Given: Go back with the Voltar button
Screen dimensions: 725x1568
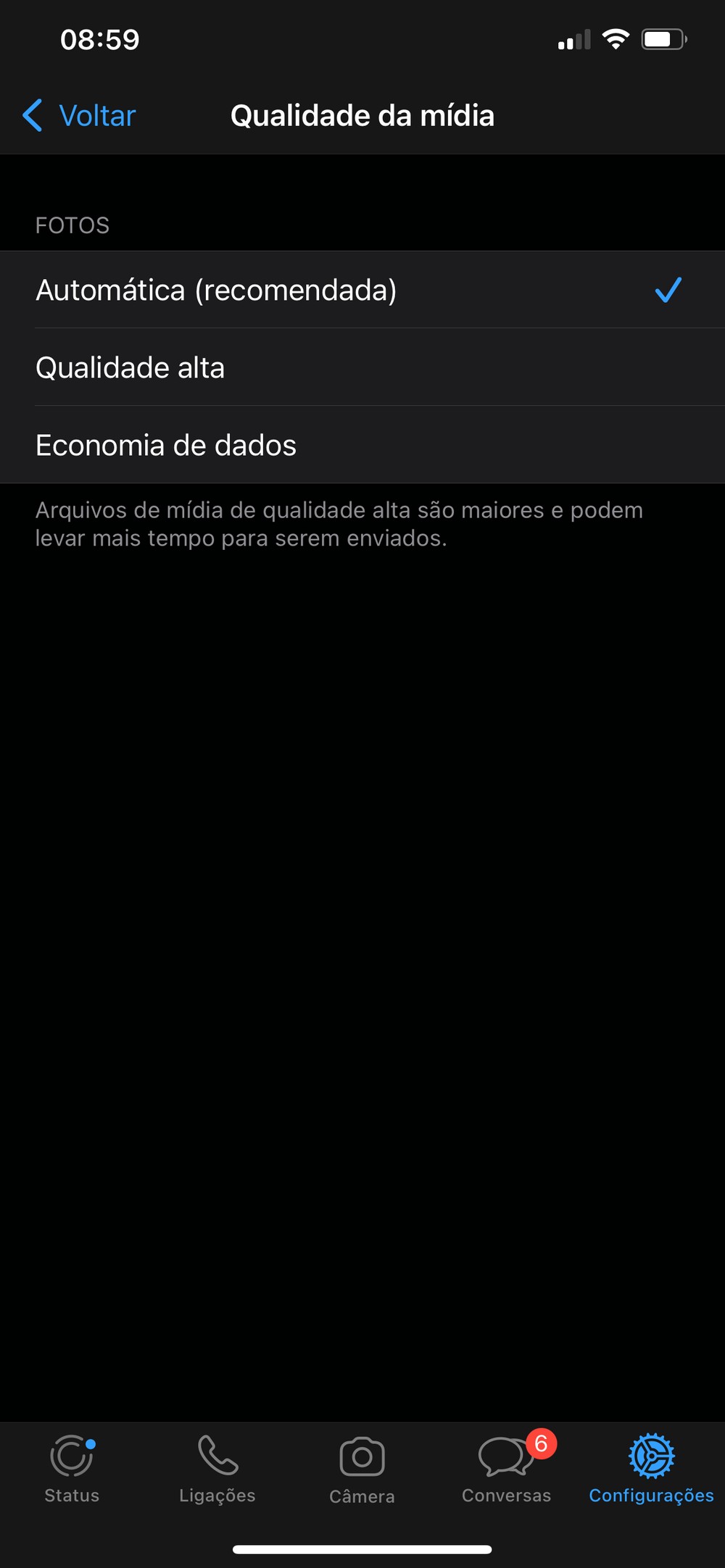Looking at the screenshot, I should [80, 116].
